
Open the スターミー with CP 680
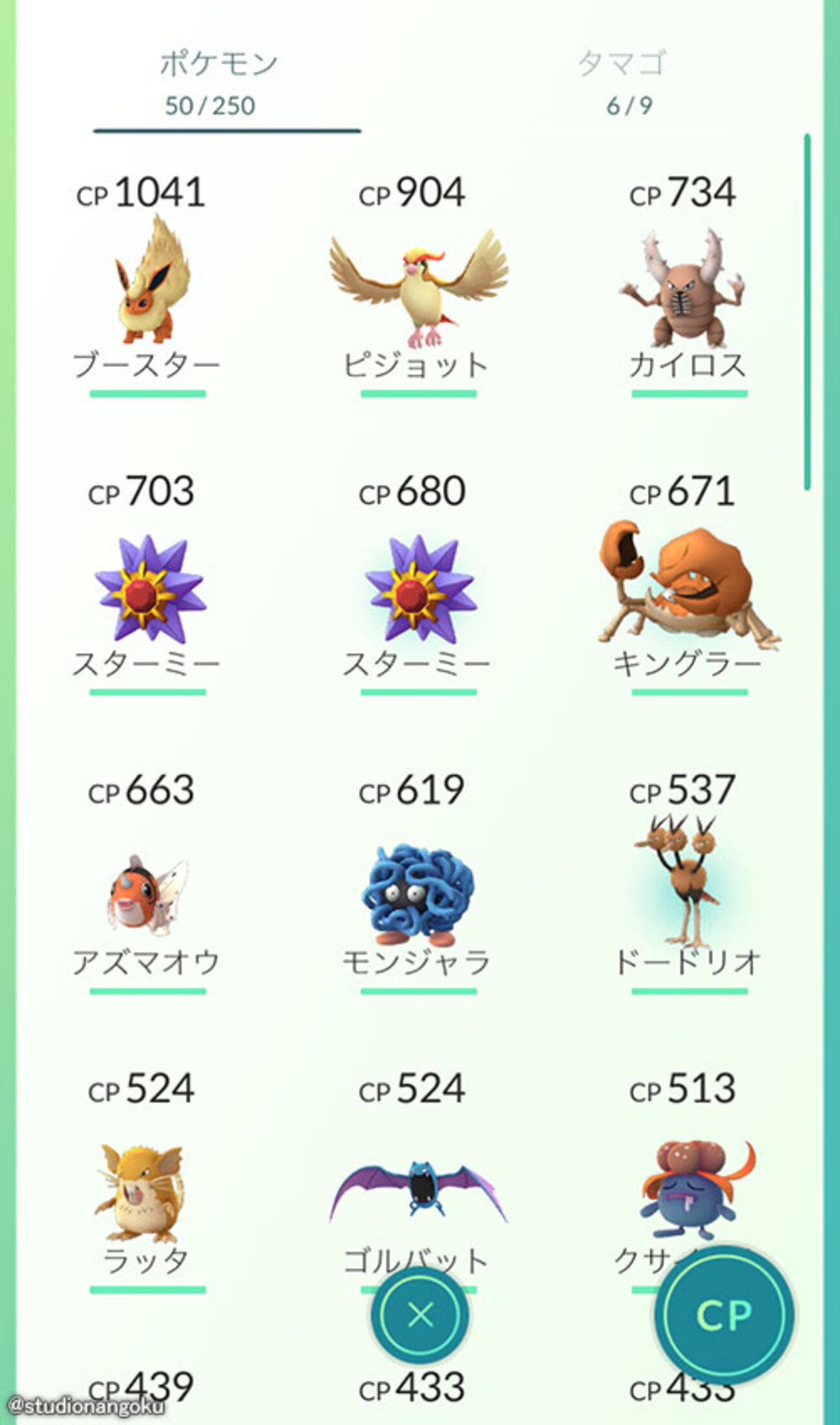point(418,588)
